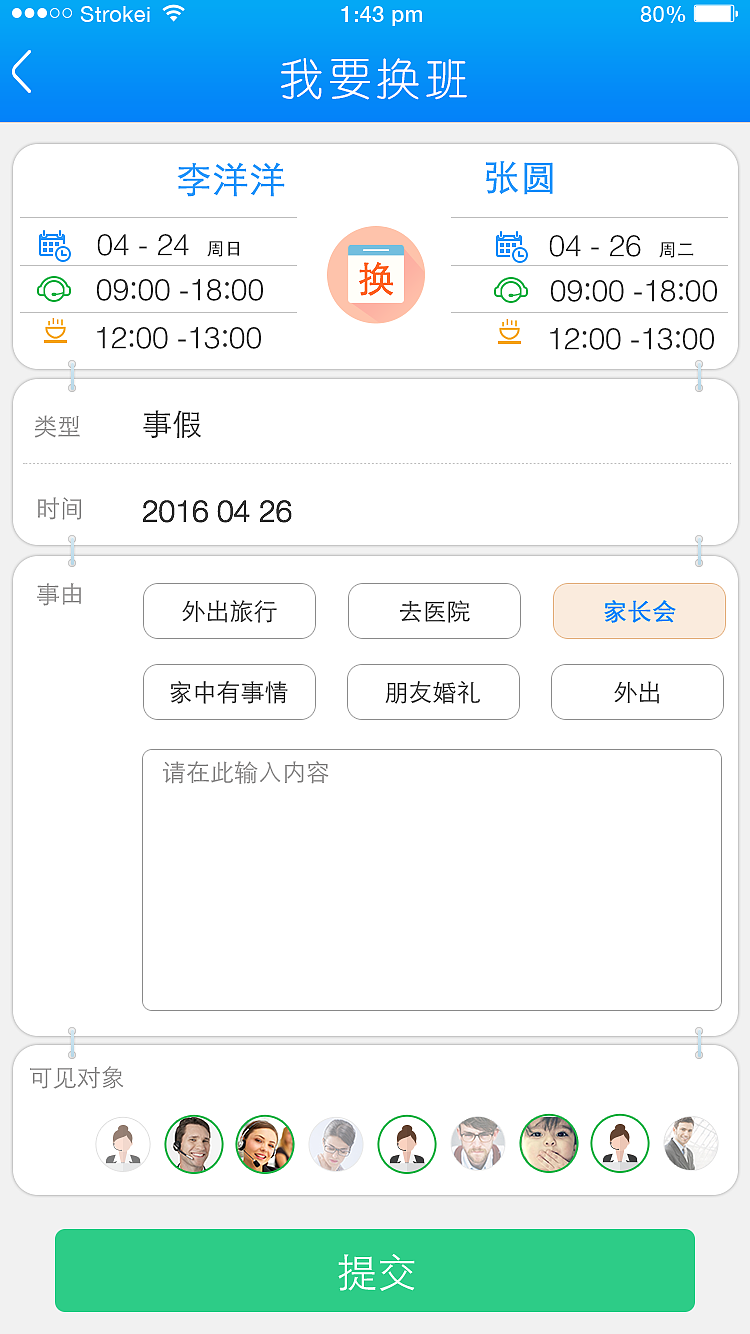Select the 外出旅行 reason
750x1334 pixels.
pos(229,611)
